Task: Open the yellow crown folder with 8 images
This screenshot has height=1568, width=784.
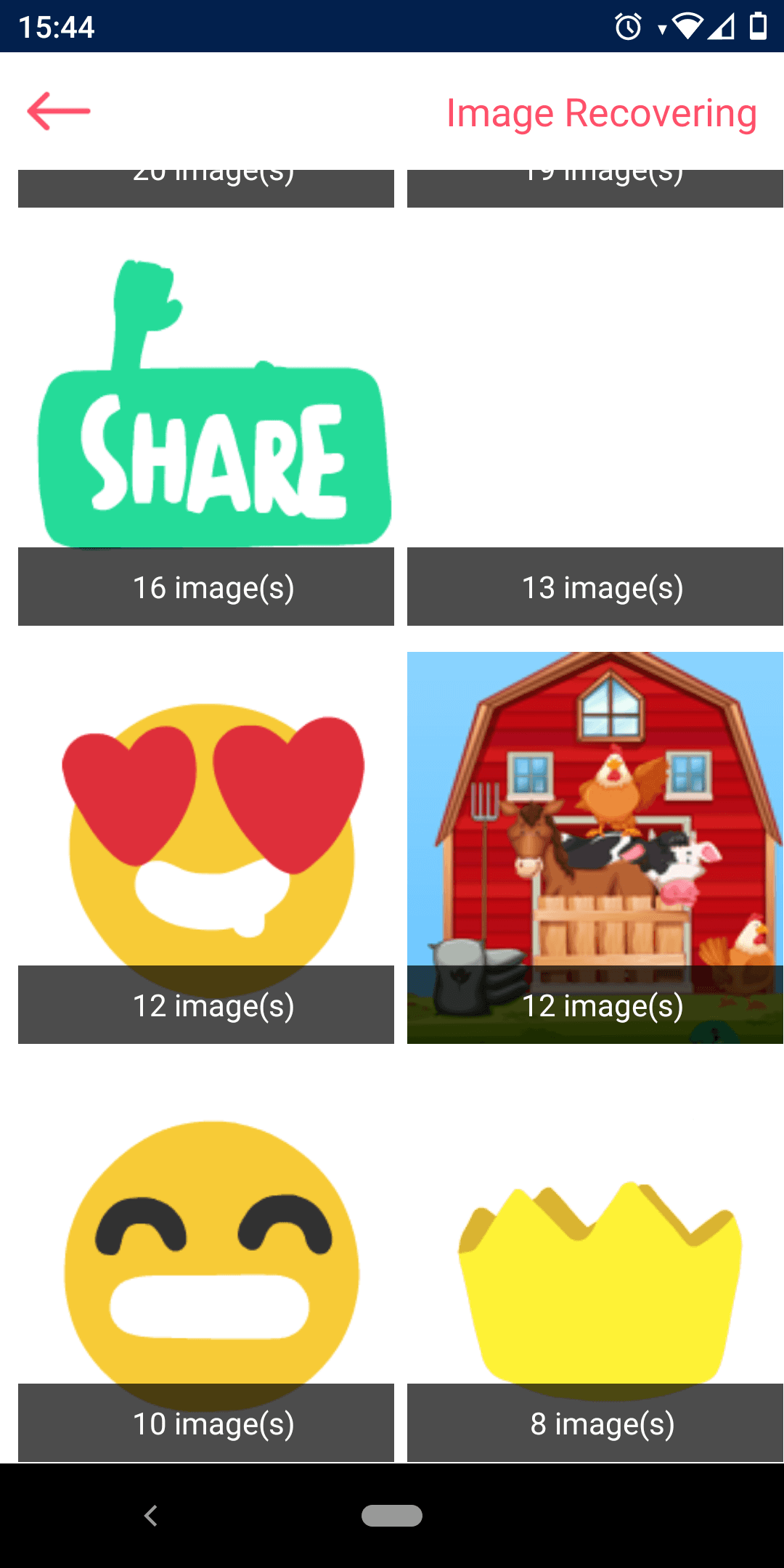Action: coord(595,1263)
